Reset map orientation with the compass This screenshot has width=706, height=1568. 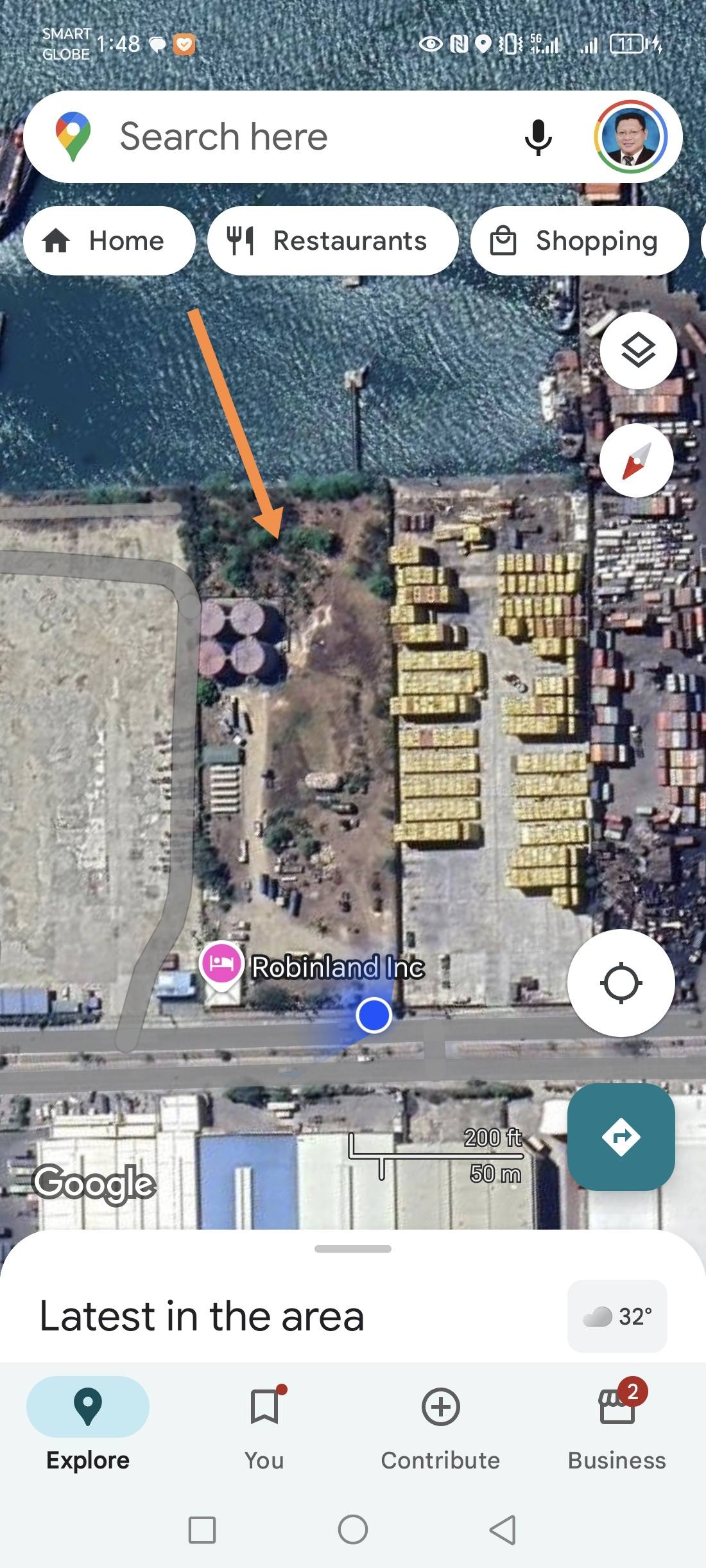point(636,460)
